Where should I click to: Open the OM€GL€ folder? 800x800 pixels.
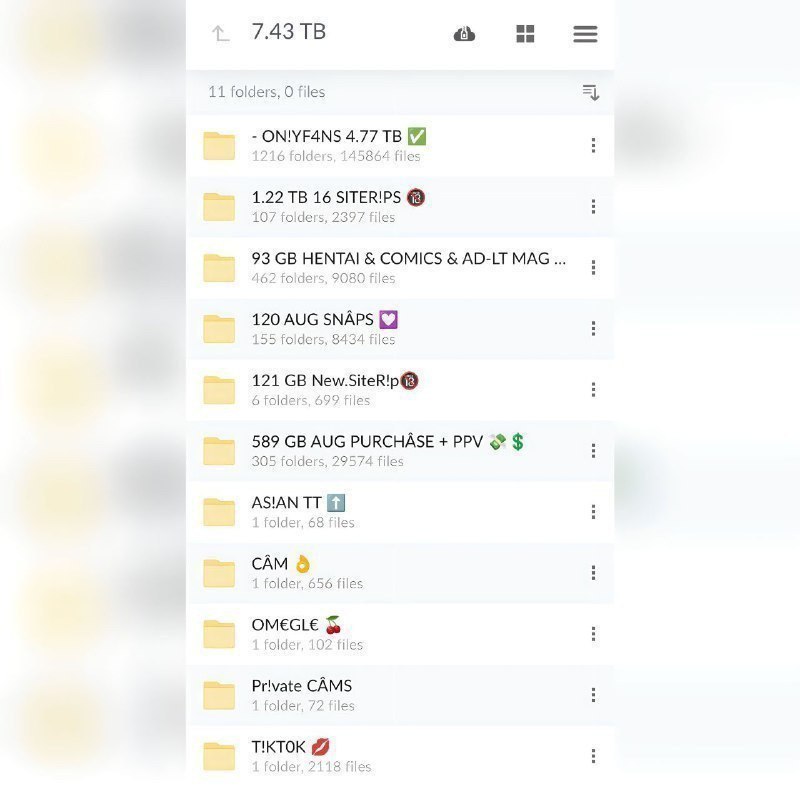(x=400, y=634)
